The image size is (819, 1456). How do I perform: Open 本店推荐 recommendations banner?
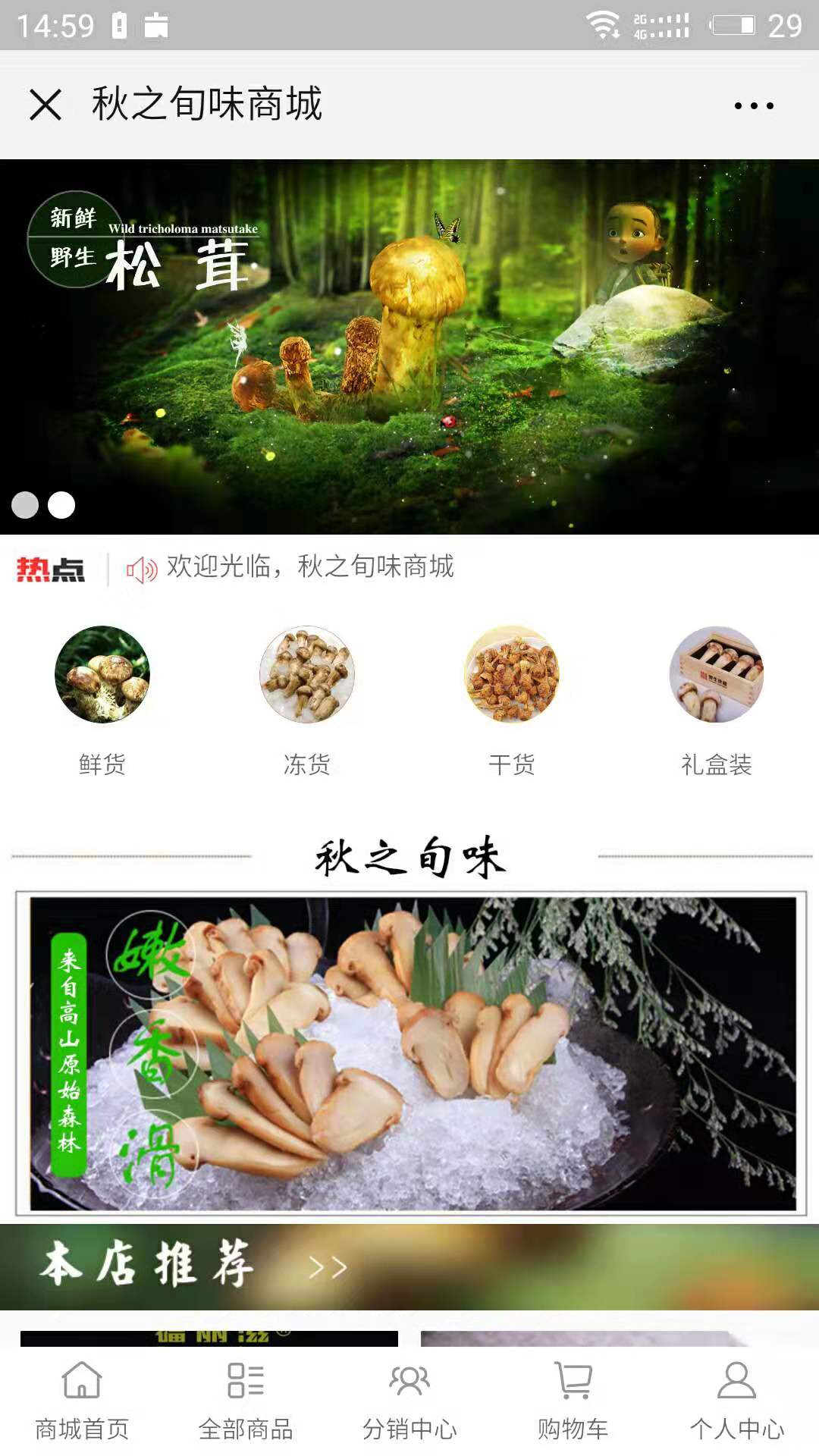409,1266
